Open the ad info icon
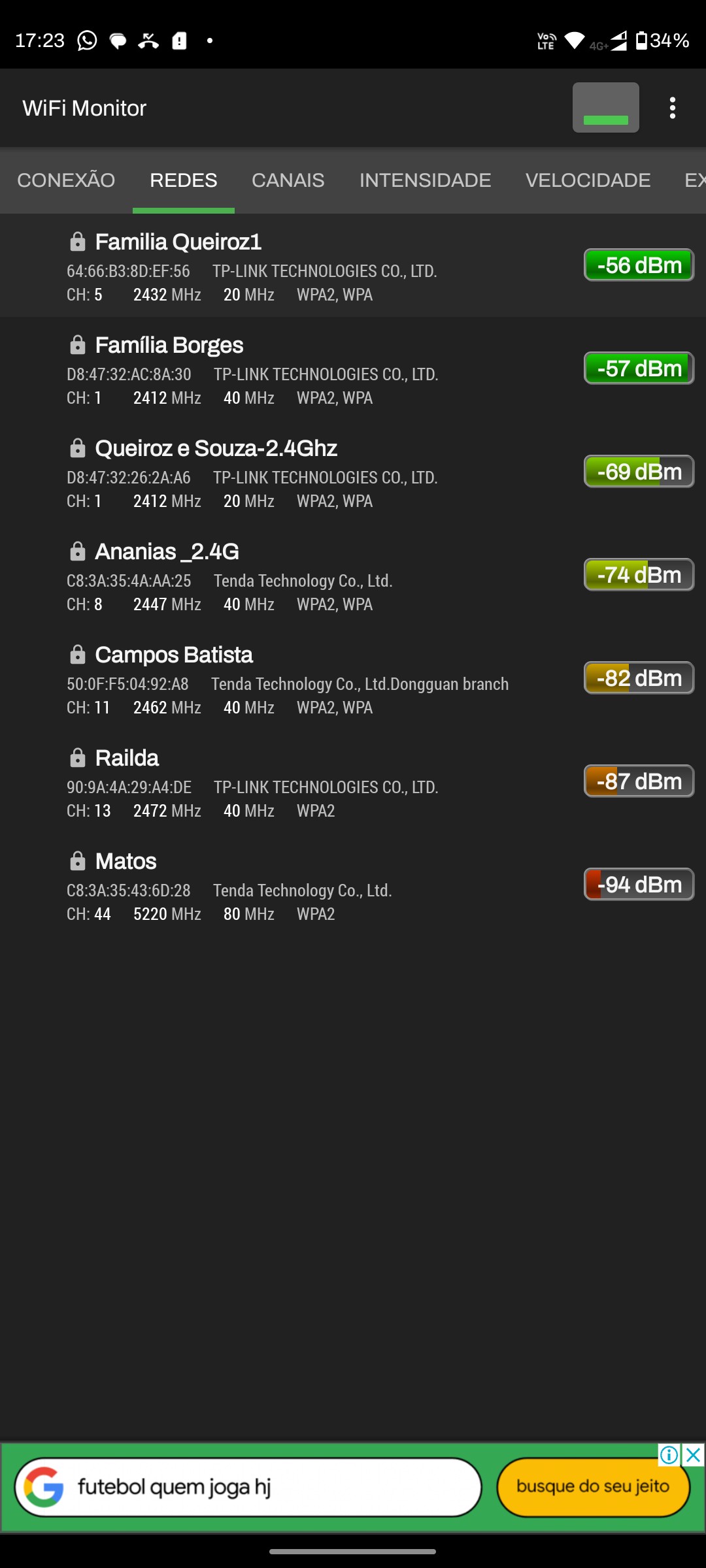706x1568 pixels. 669,1455
